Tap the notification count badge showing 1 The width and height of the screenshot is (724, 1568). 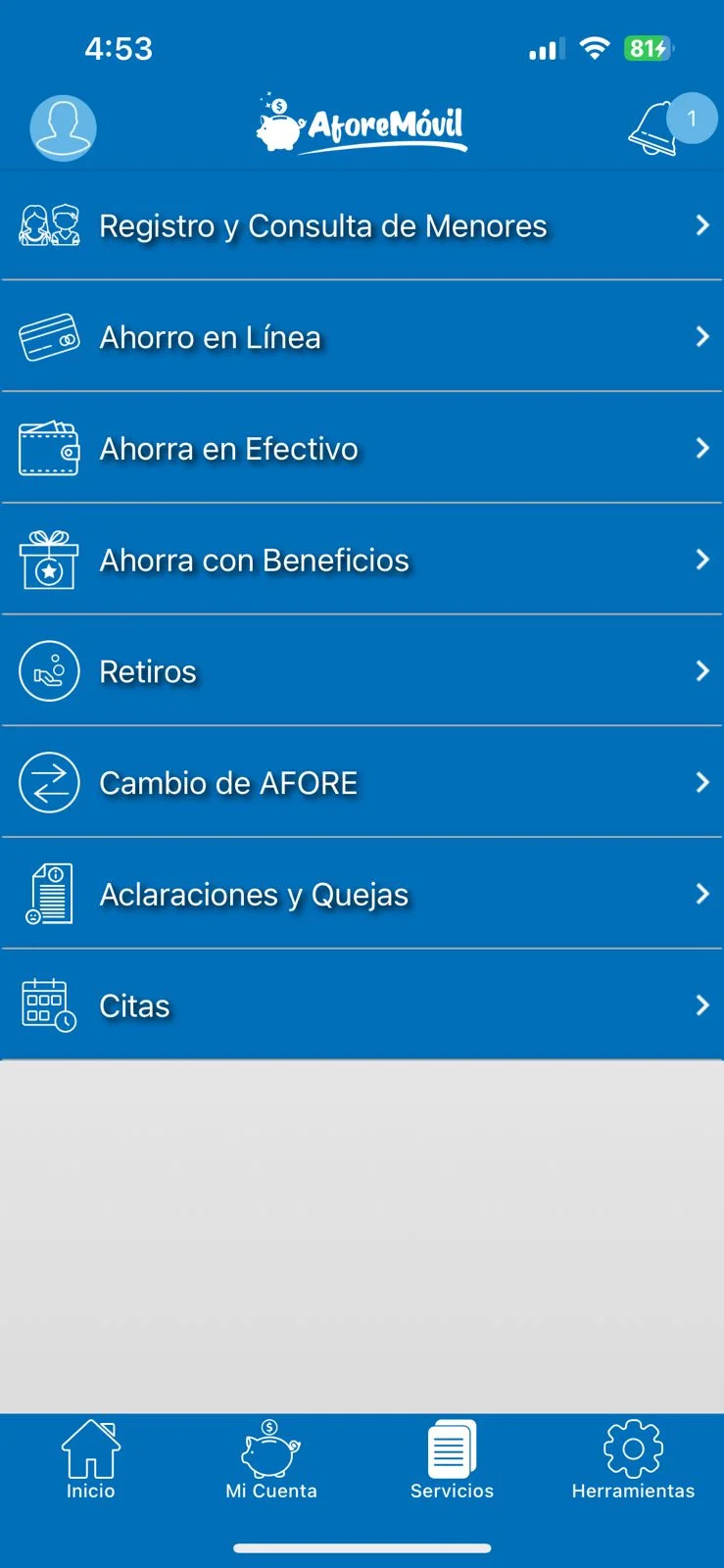(x=693, y=118)
